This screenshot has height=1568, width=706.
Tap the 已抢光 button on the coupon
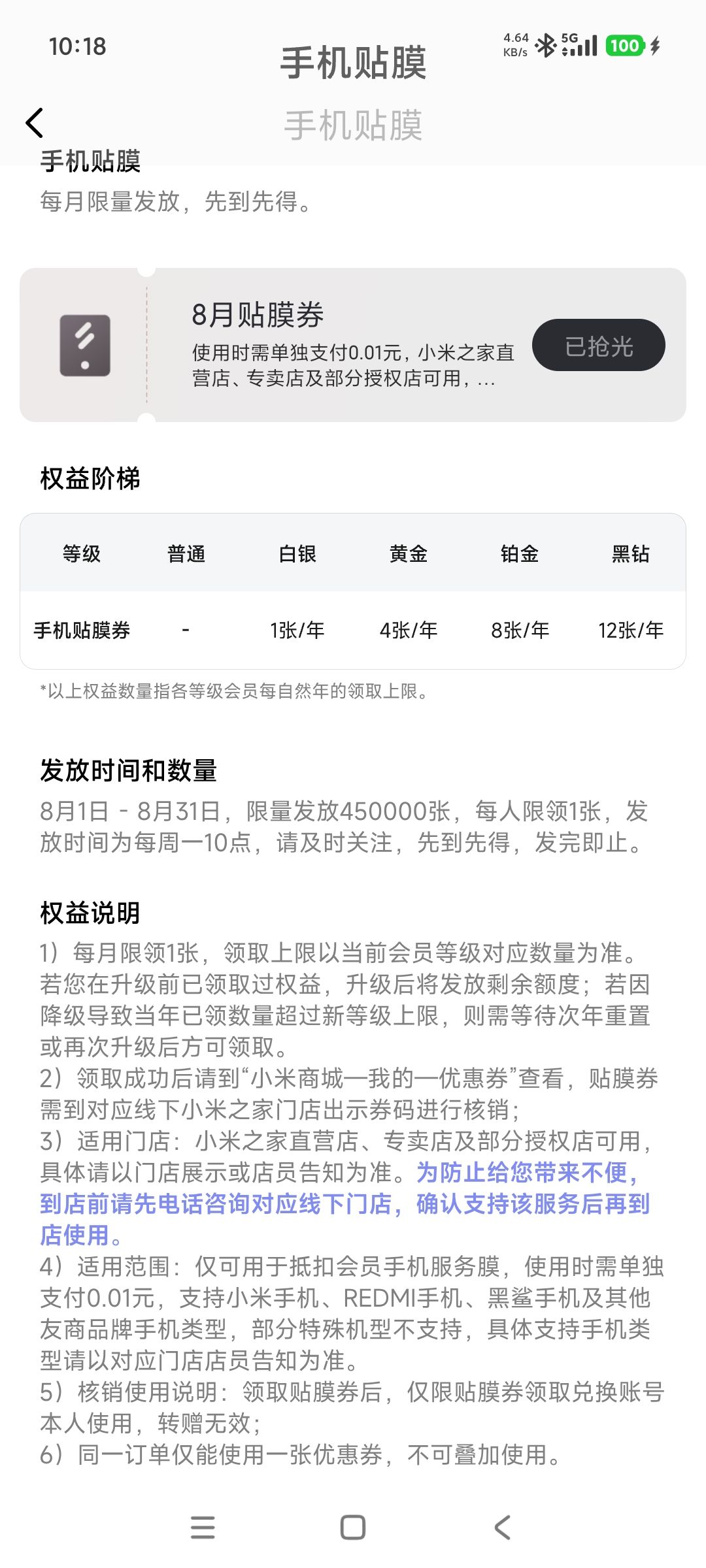[598, 345]
